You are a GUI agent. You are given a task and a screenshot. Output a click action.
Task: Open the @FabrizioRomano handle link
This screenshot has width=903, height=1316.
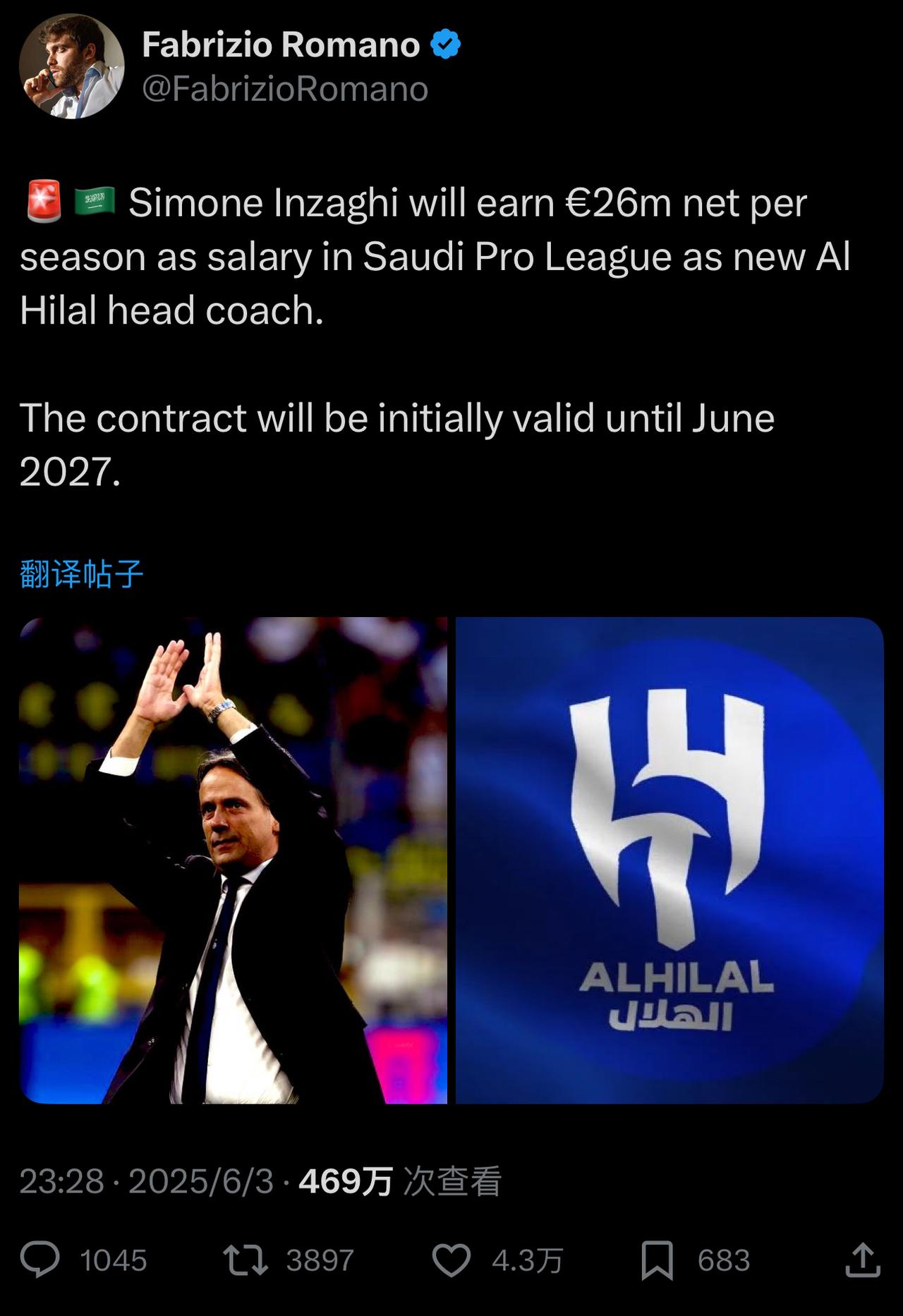tap(285, 90)
